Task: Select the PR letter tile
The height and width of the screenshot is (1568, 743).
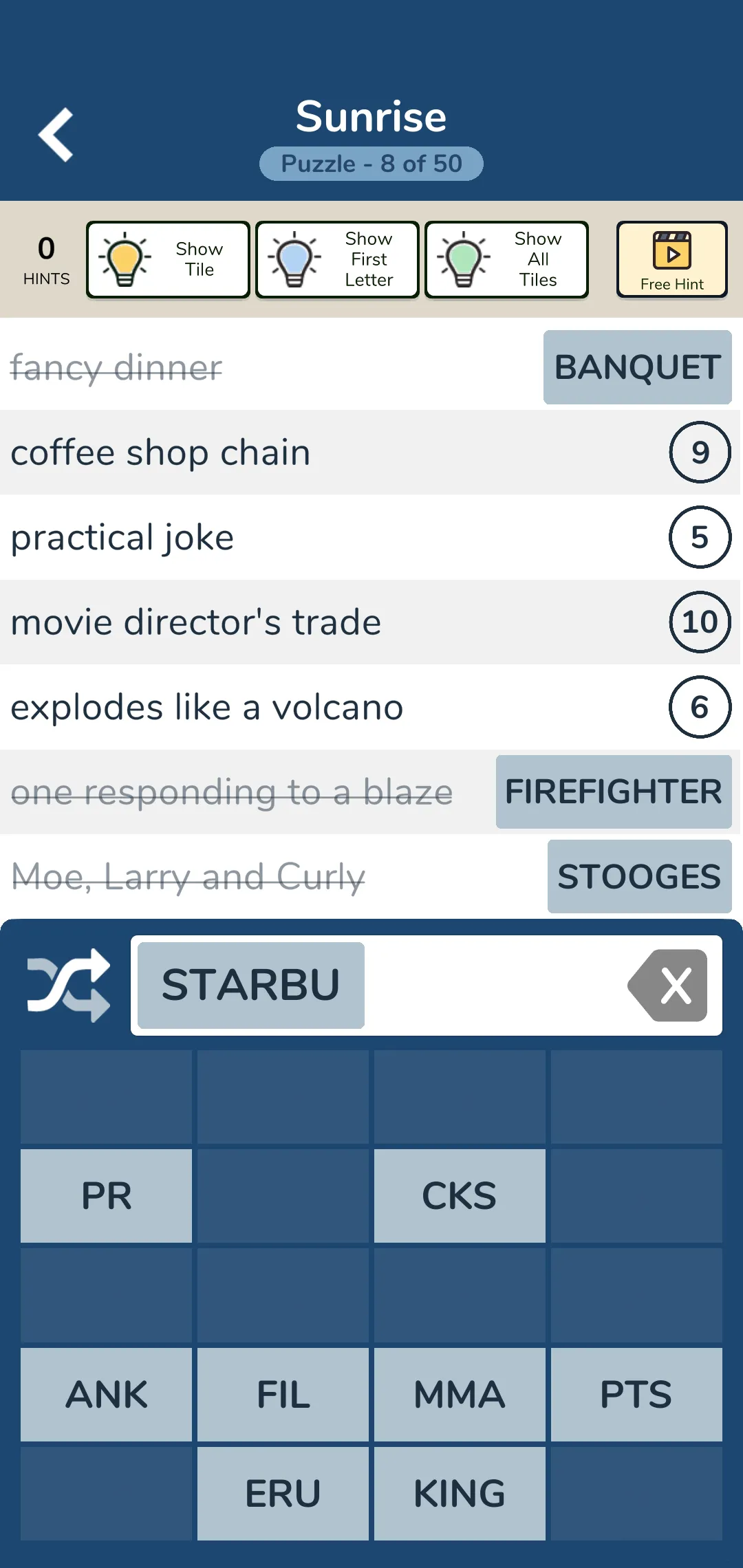Action: point(105,1195)
